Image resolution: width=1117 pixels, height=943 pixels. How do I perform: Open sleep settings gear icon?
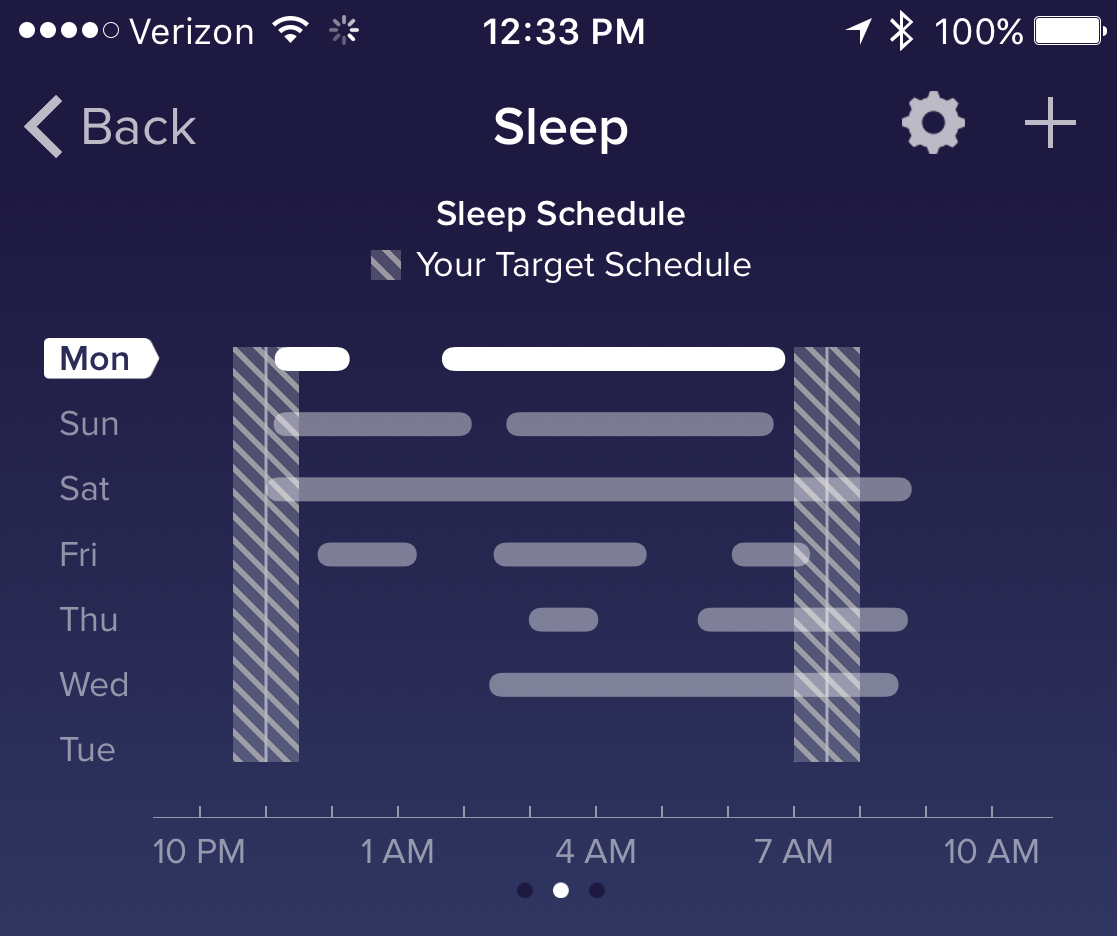pyautogui.click(x=933, y=125)
